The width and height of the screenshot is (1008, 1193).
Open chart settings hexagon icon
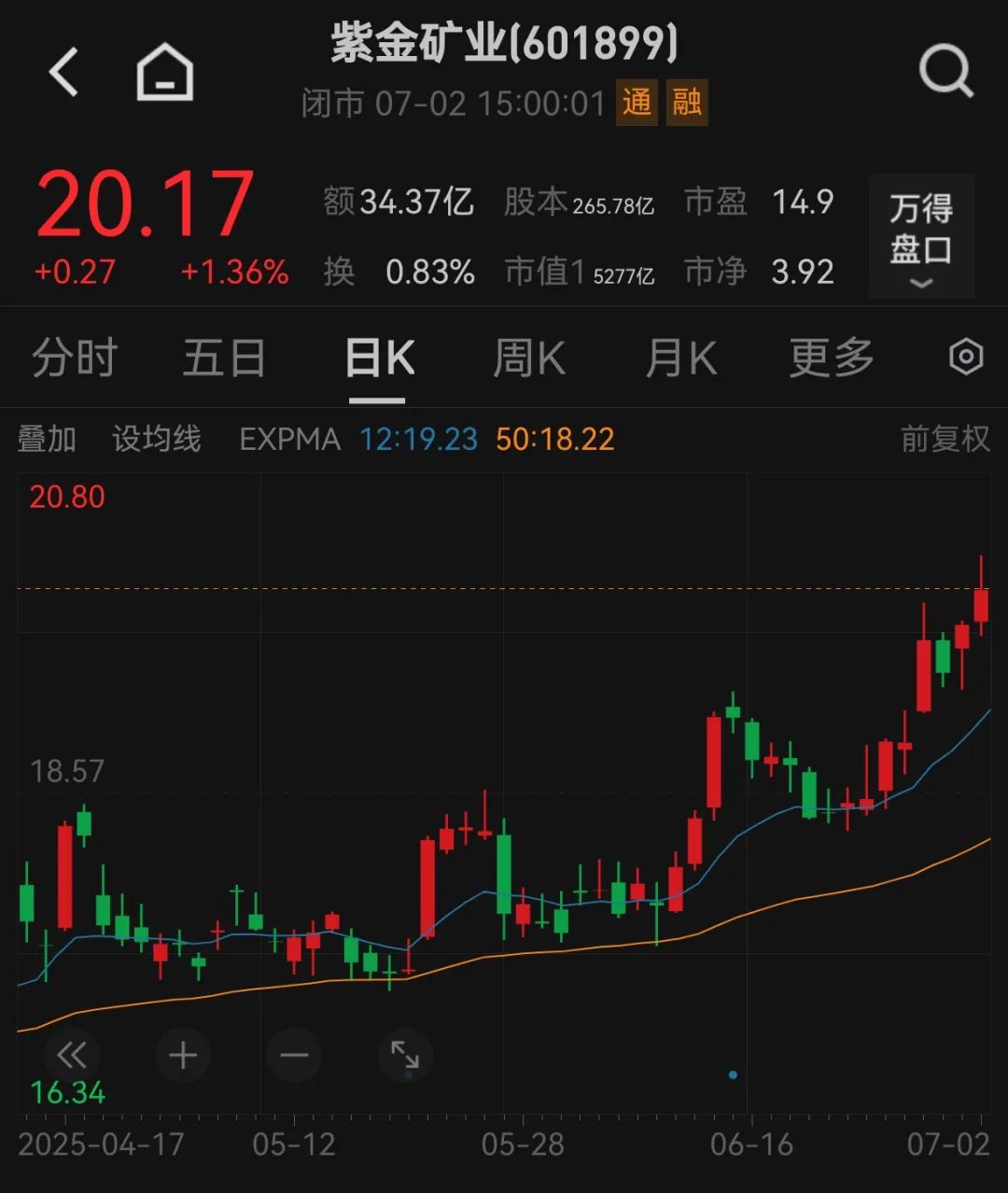966,358
